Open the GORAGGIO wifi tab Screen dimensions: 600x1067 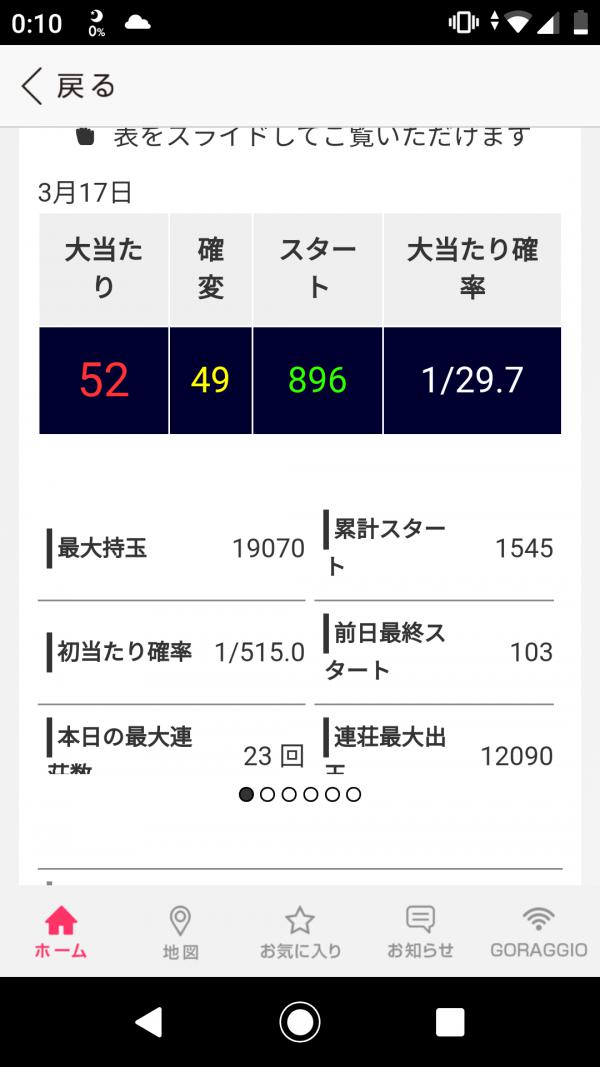[538, 932]
